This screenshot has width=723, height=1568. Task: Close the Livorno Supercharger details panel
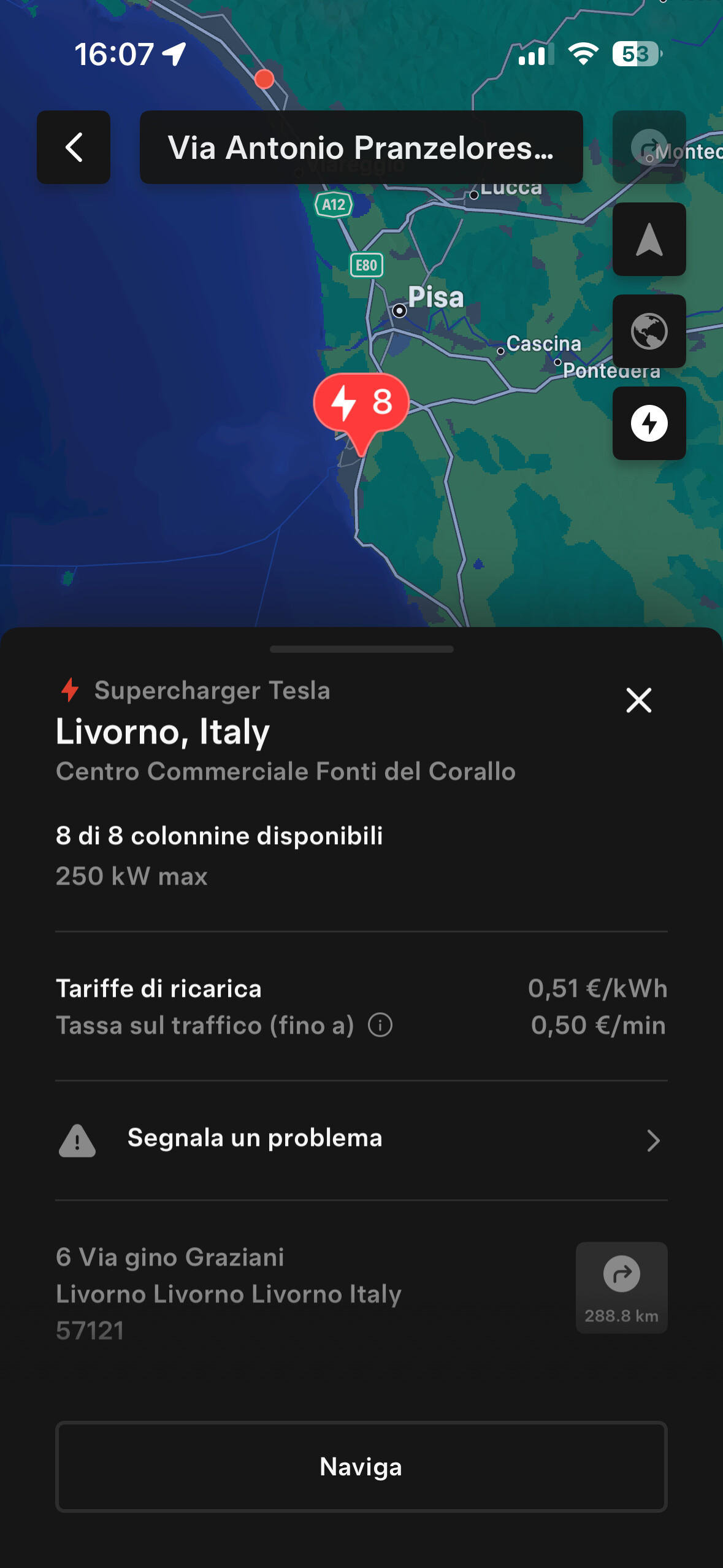tap(638, 700)
